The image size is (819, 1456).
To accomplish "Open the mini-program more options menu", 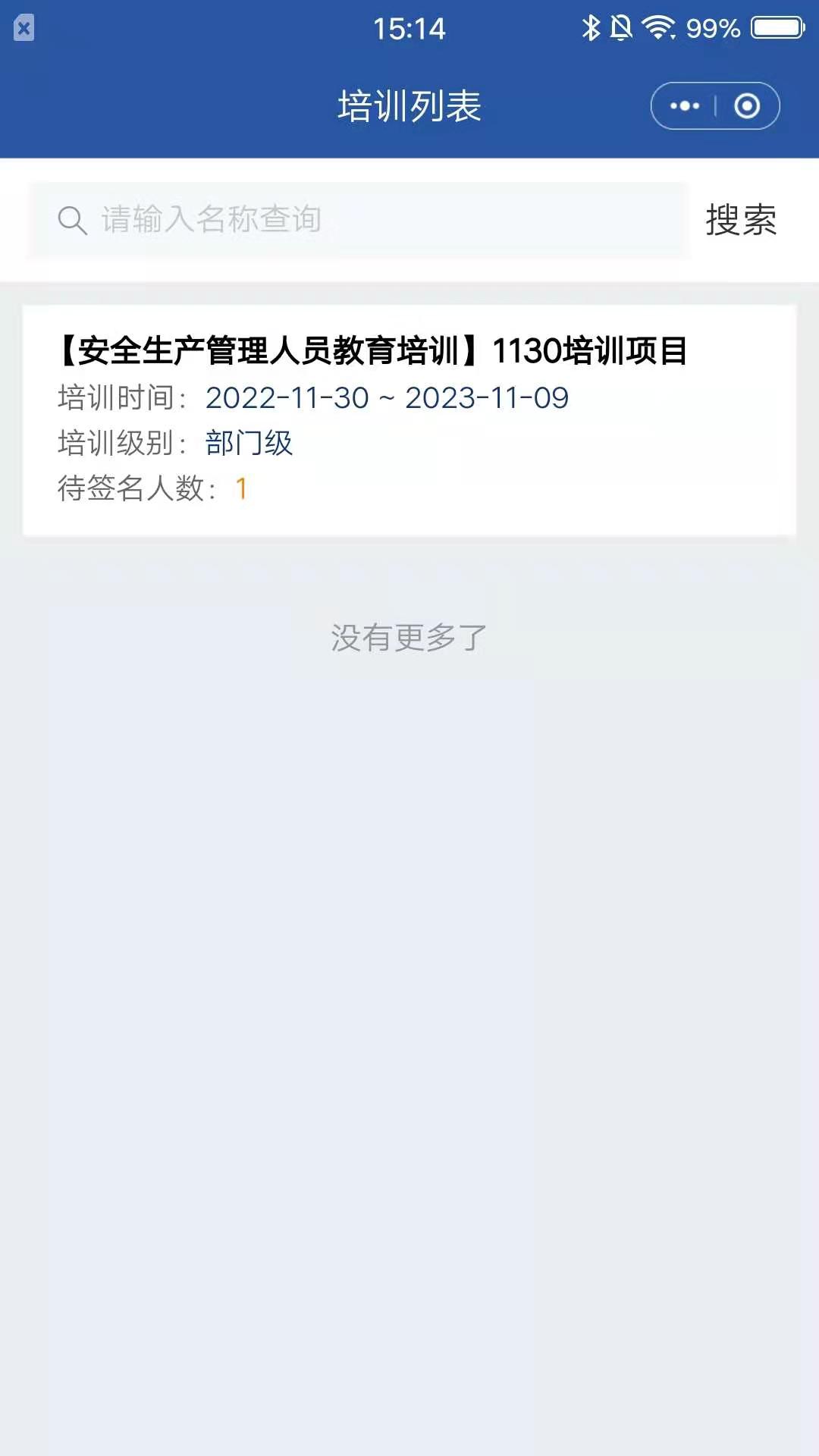I will (683, 105).
